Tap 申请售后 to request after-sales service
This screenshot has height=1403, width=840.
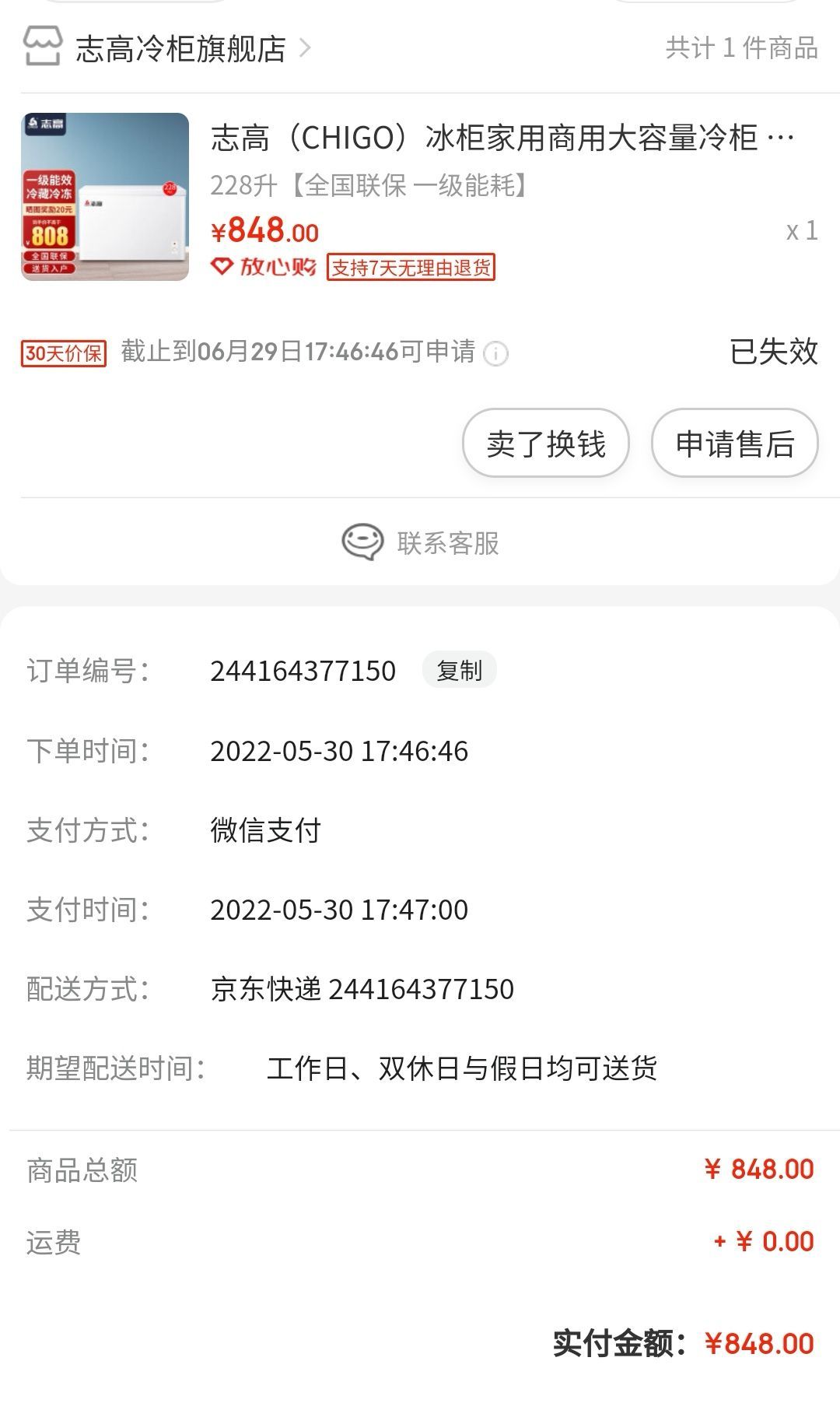coord(734,444)
